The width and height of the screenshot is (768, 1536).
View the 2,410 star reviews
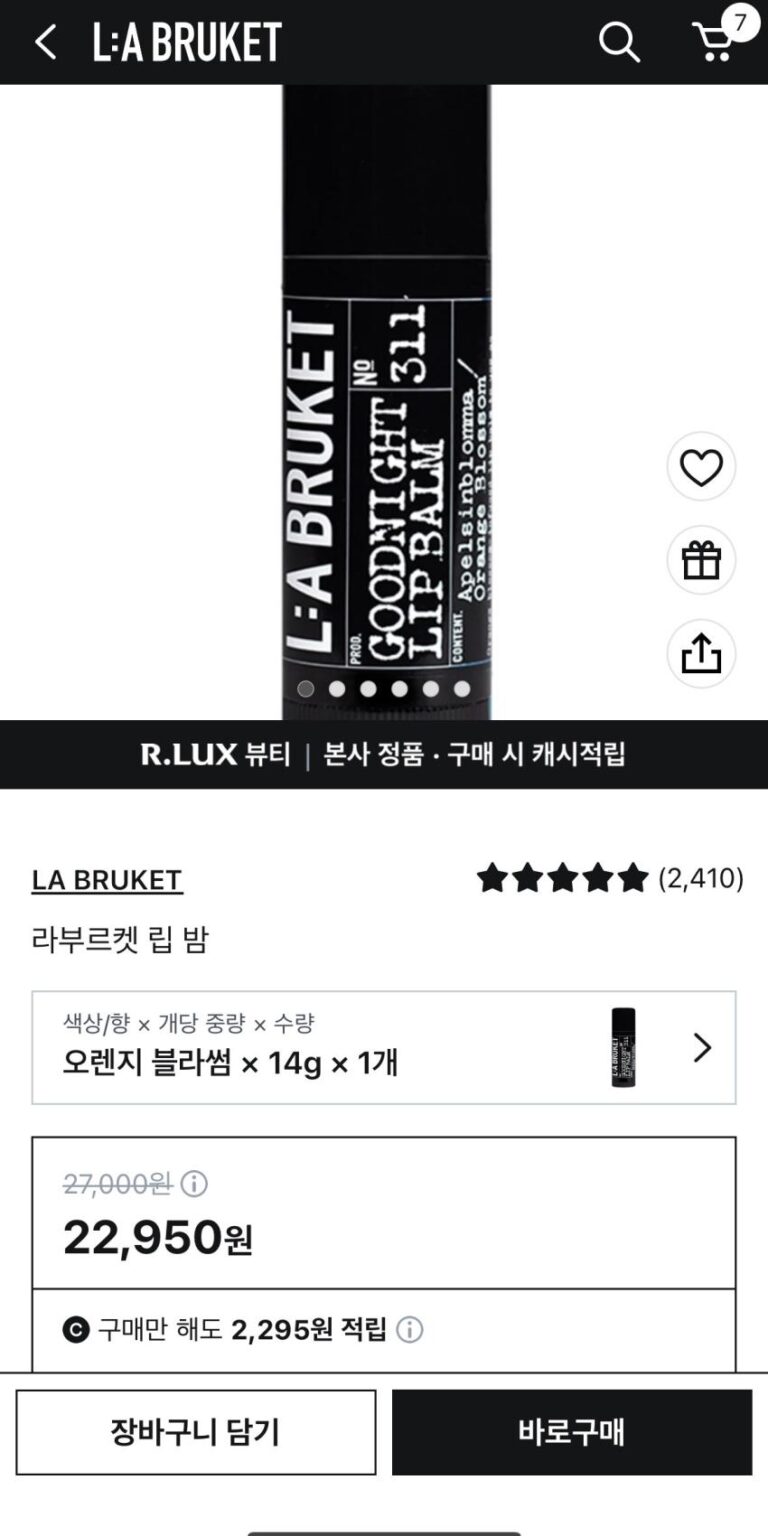610,879
